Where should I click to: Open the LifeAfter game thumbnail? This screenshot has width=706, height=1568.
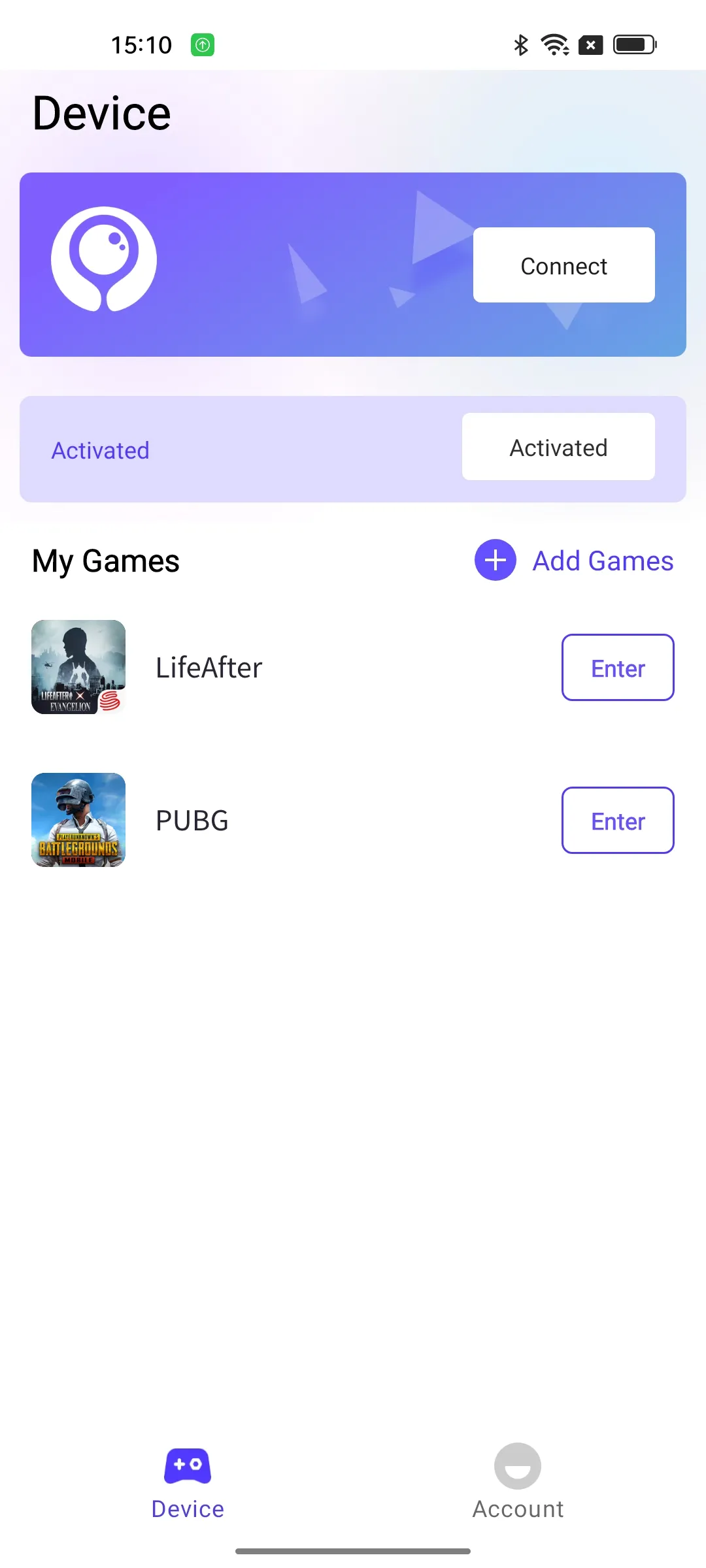pos(78,667)
